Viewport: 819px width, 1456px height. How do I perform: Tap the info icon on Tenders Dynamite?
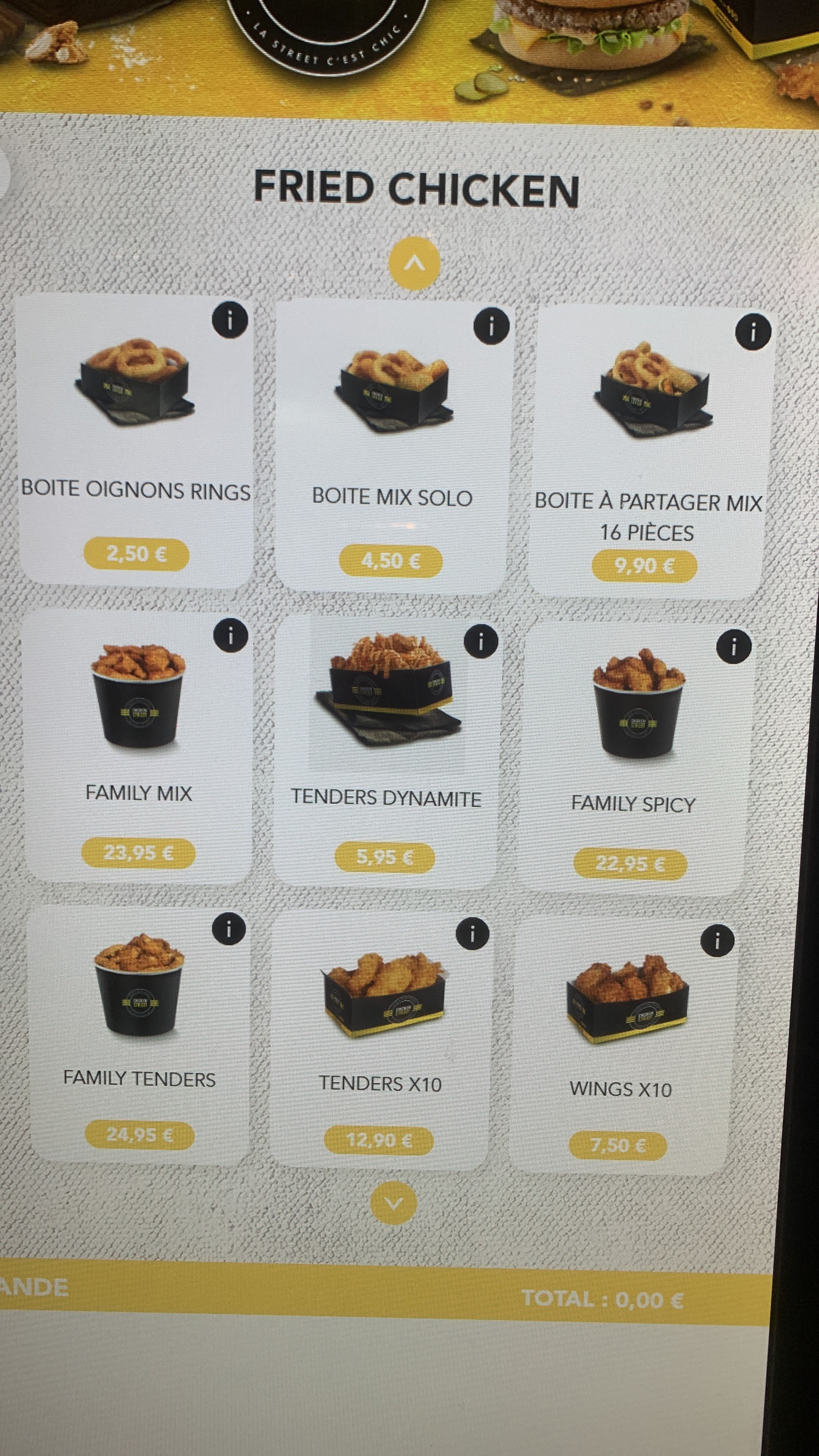480,641
